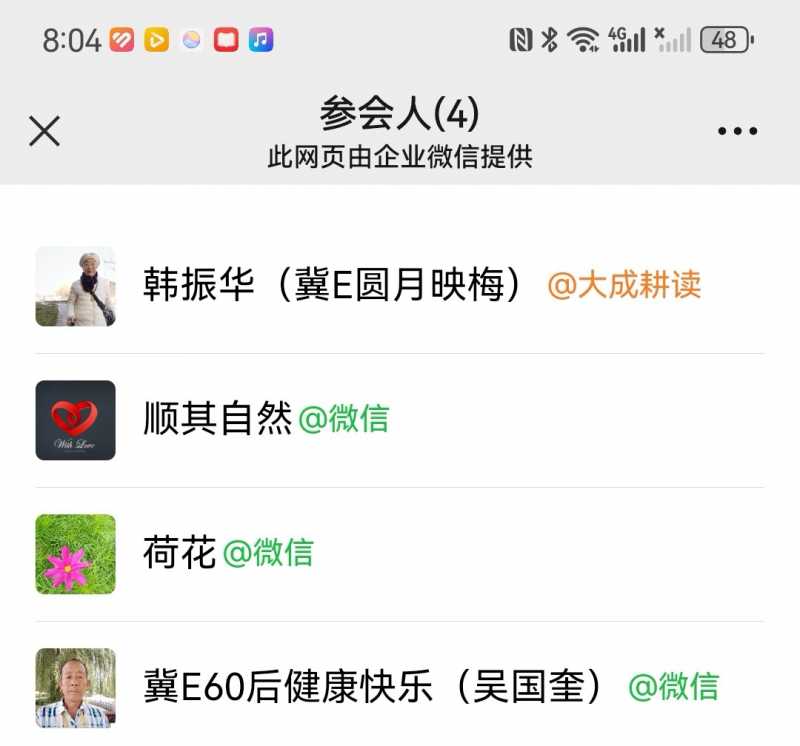Open the three-dot more options menu
Image resolution: width=800 pixels, height=746 pixels.
tap(738, 131)
